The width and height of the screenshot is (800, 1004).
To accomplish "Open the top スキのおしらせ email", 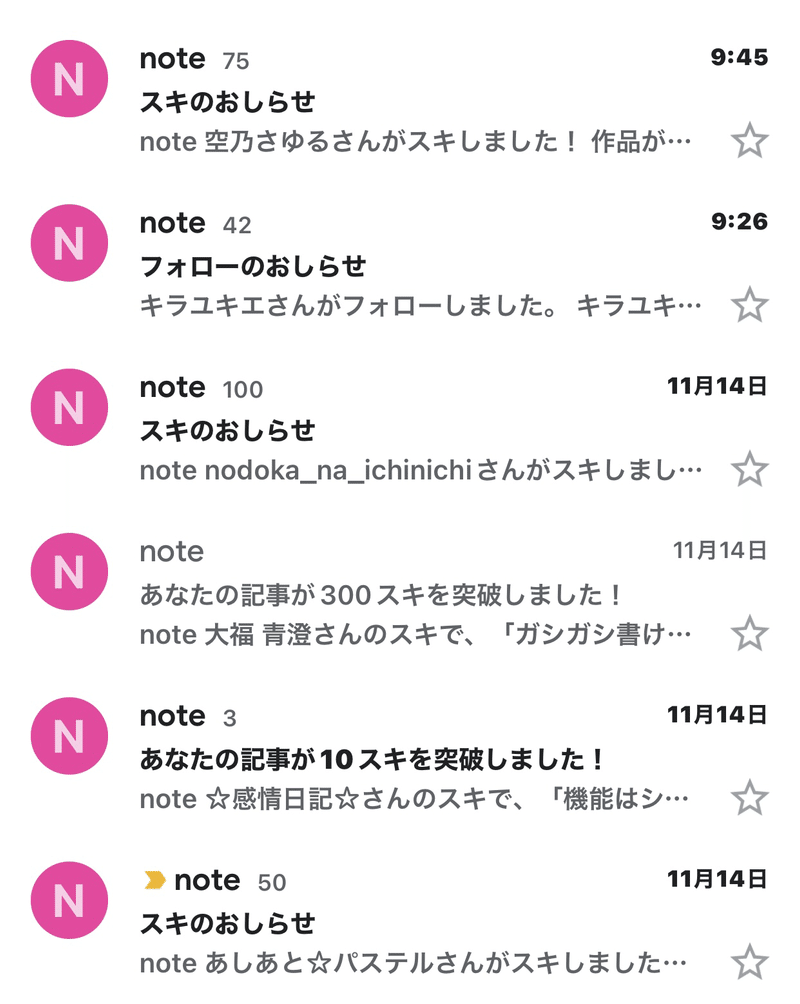I will 300,102.
